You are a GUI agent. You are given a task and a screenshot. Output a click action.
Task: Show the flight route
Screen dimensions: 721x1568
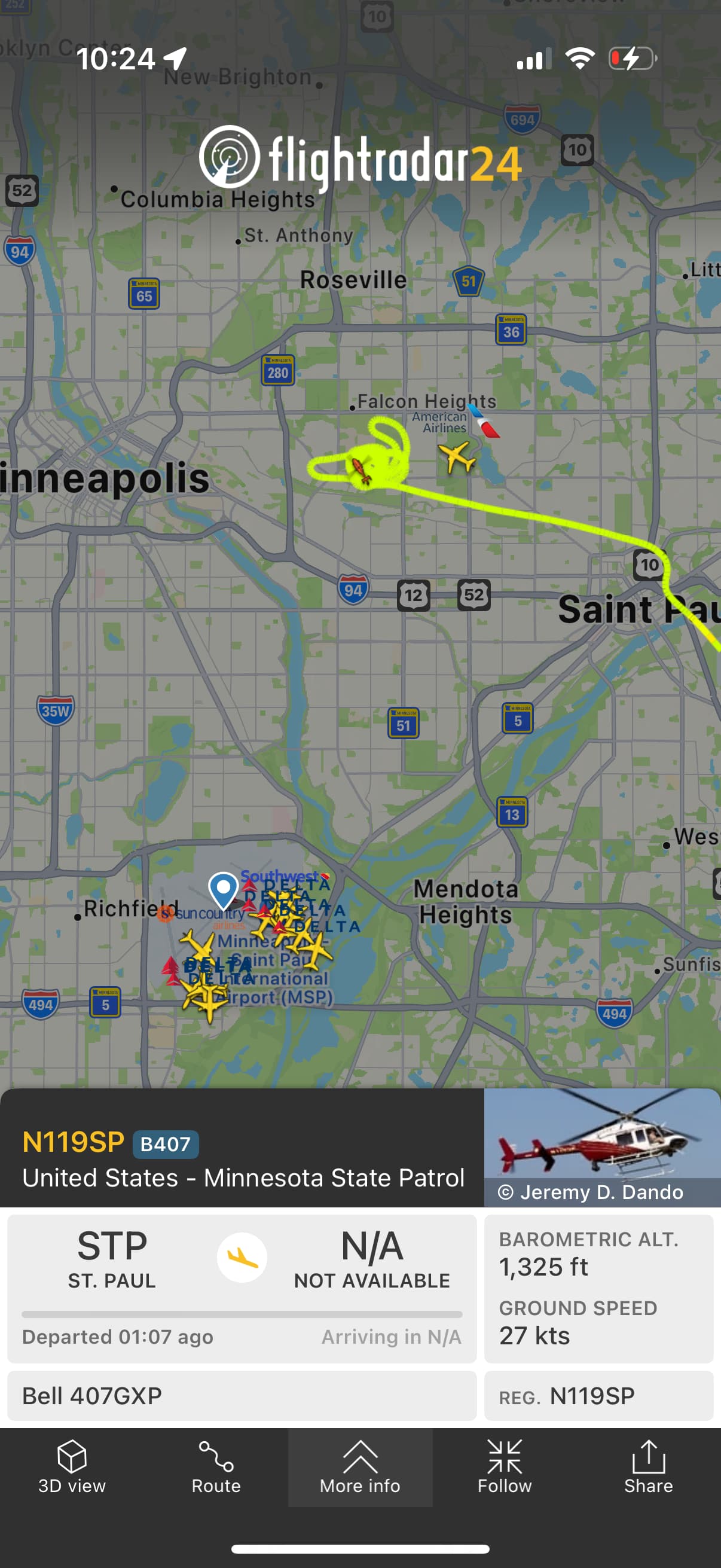(216, 1467)
